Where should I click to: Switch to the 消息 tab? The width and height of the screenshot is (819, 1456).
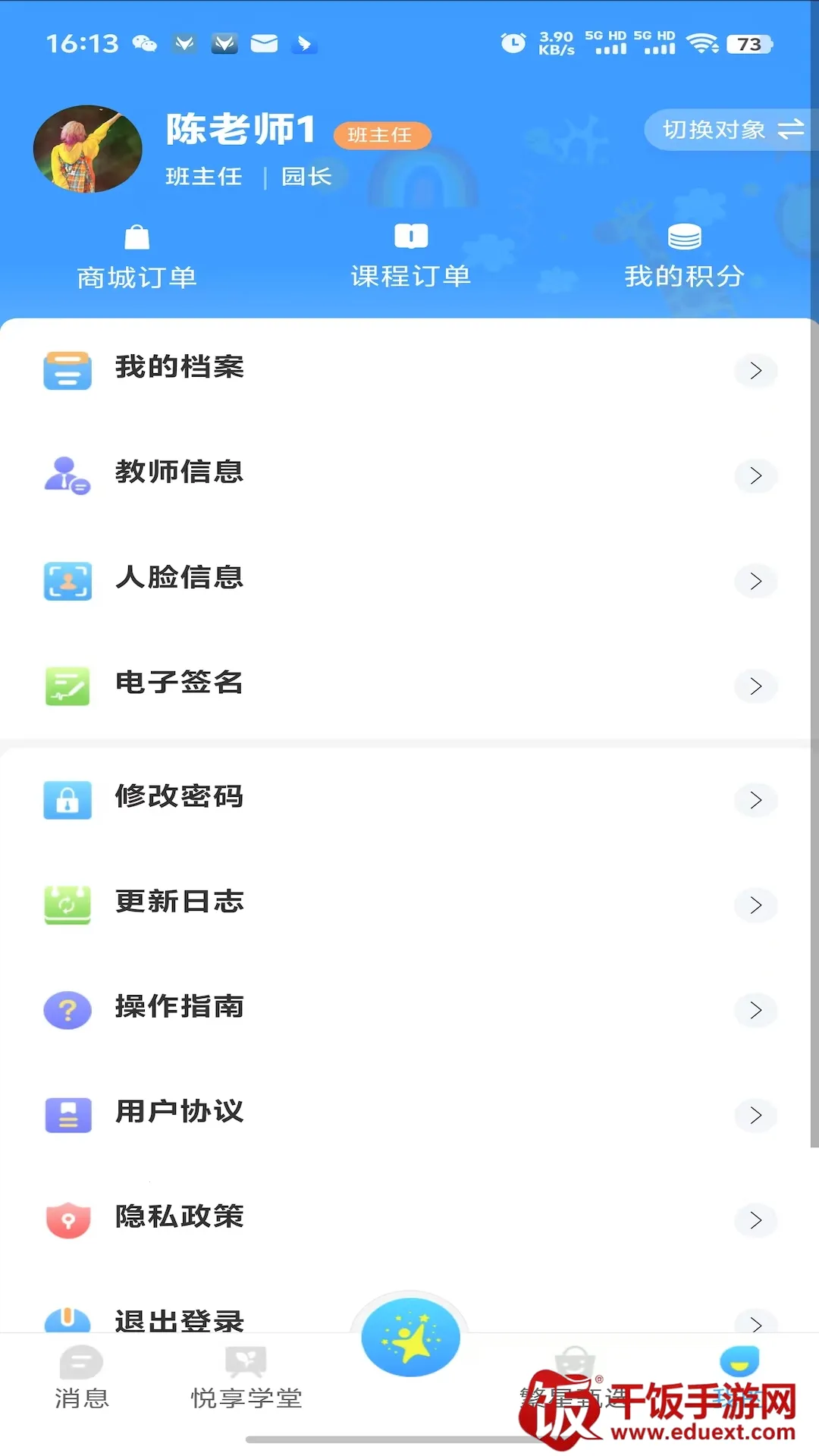point(81,1378)
